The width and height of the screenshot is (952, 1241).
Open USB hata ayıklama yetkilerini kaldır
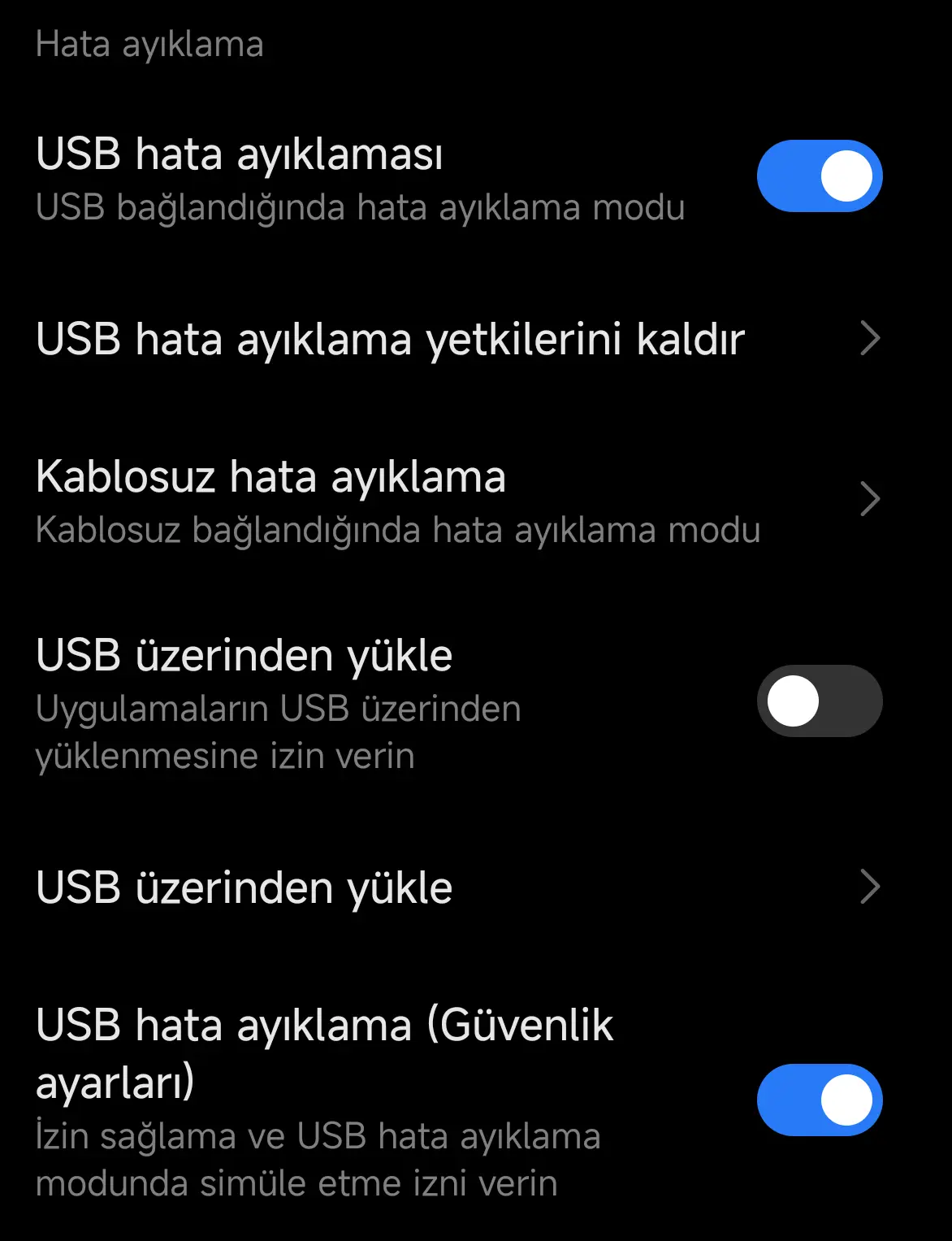pos(476,339)
